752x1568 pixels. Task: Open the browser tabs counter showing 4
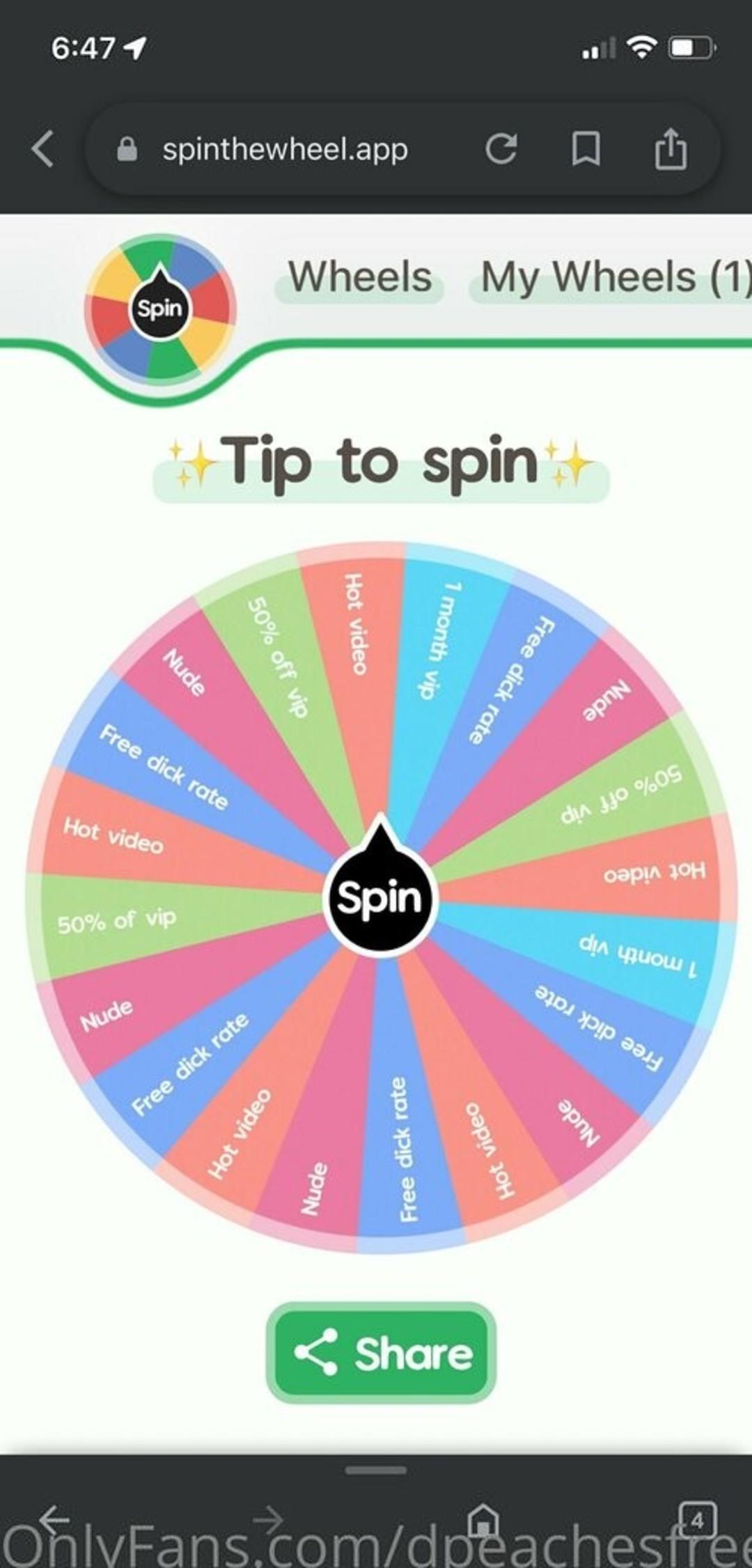[x=697, y=1521]
